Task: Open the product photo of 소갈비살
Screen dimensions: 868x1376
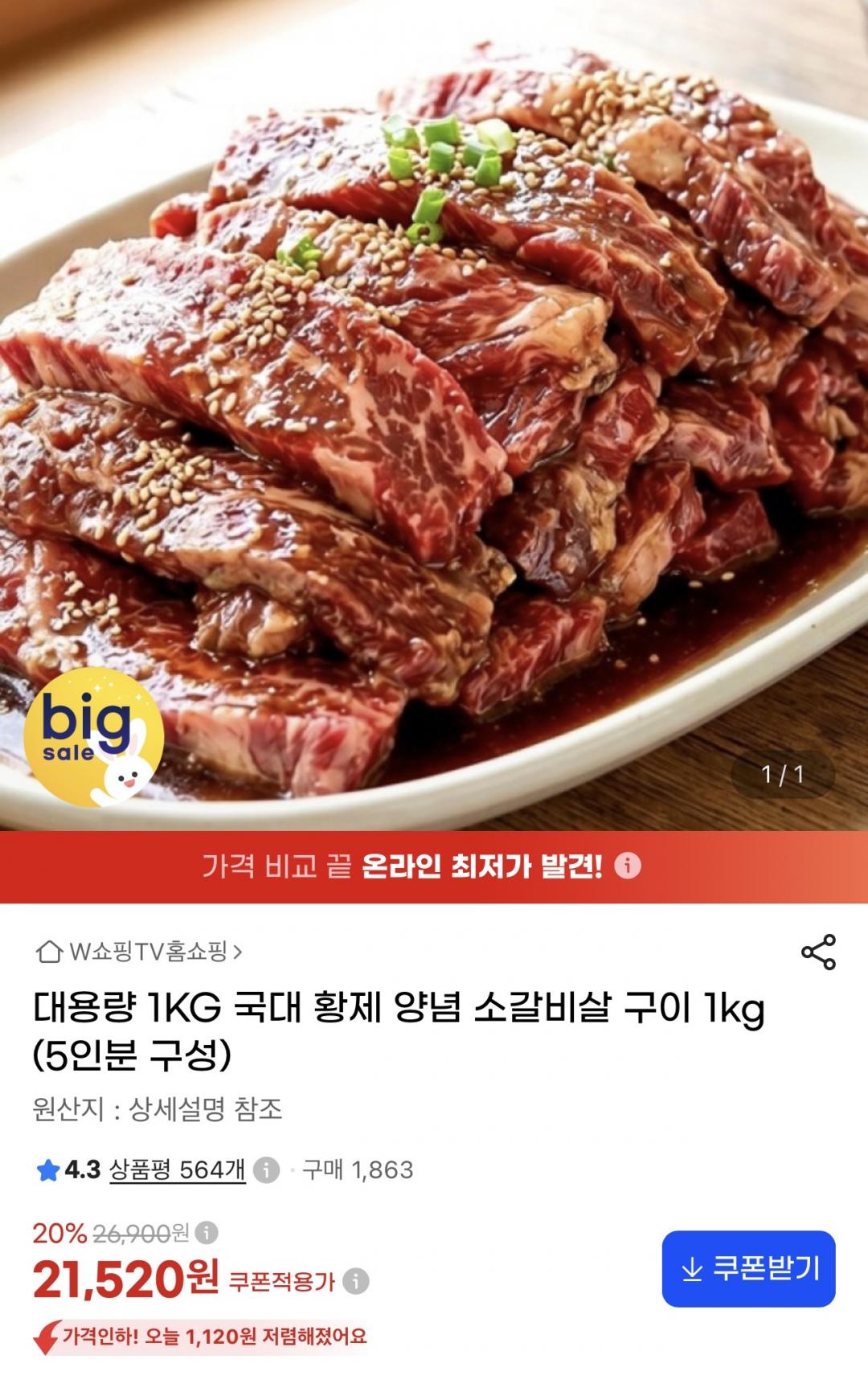Action: point(434,416)
